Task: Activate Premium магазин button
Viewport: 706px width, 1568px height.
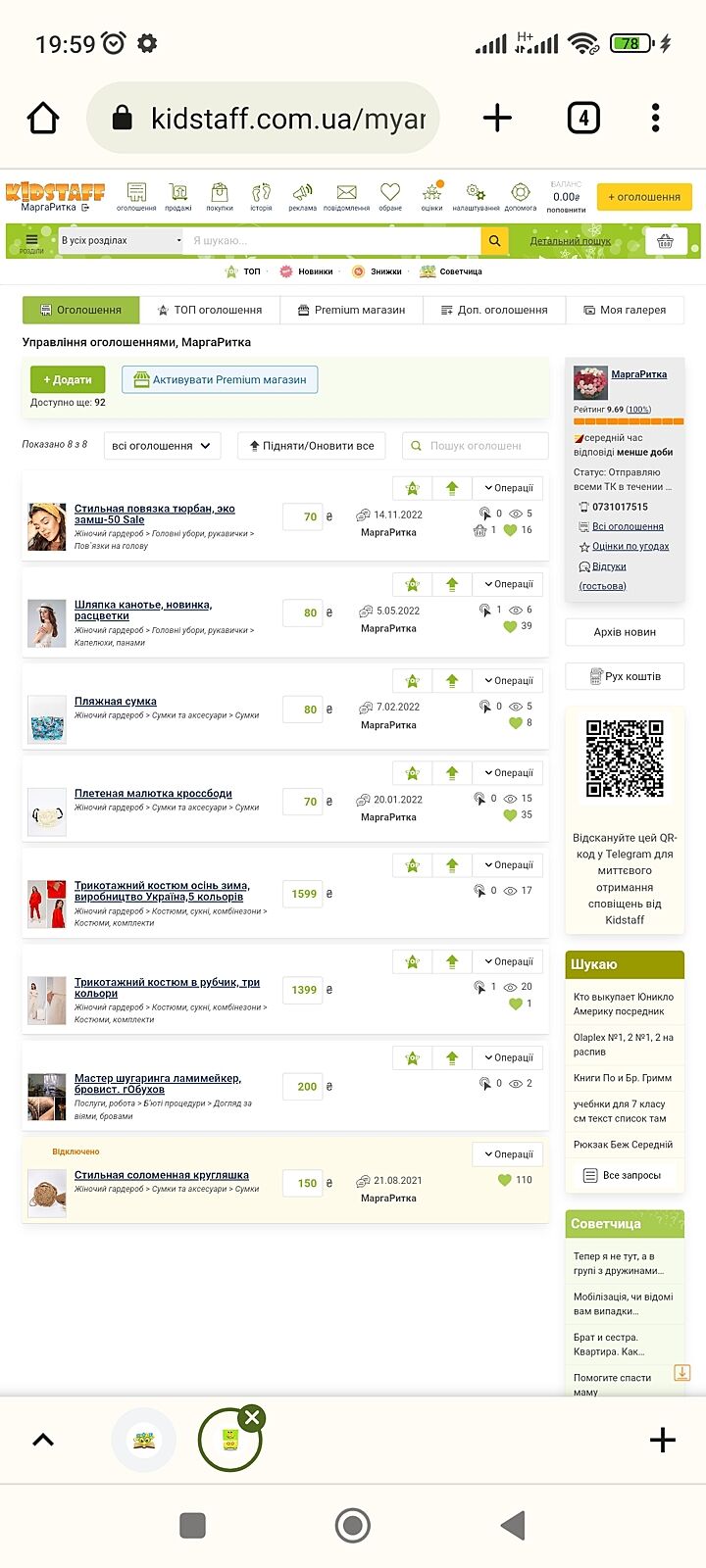Action: click(x=220, y=379)
